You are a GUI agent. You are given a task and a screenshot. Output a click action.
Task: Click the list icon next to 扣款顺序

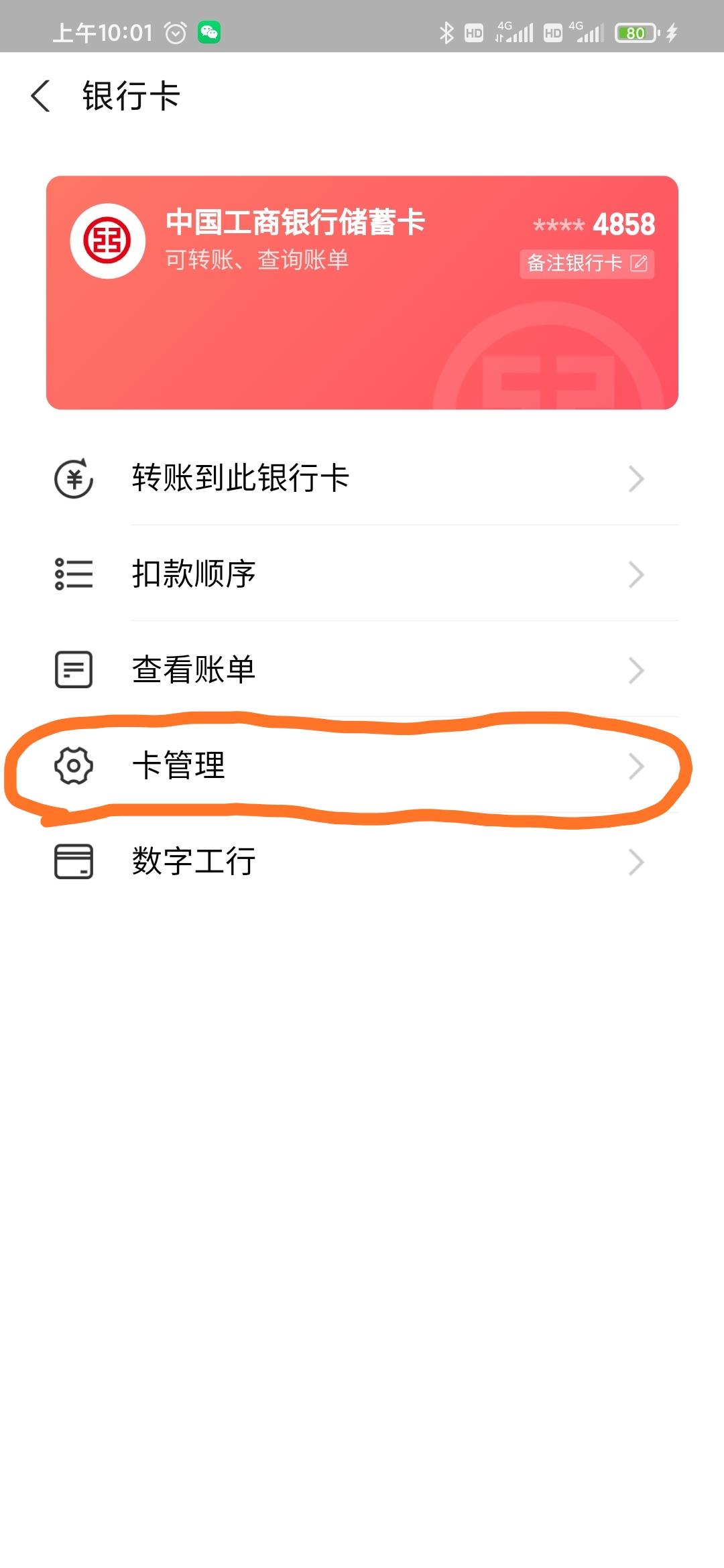point(74,574)
